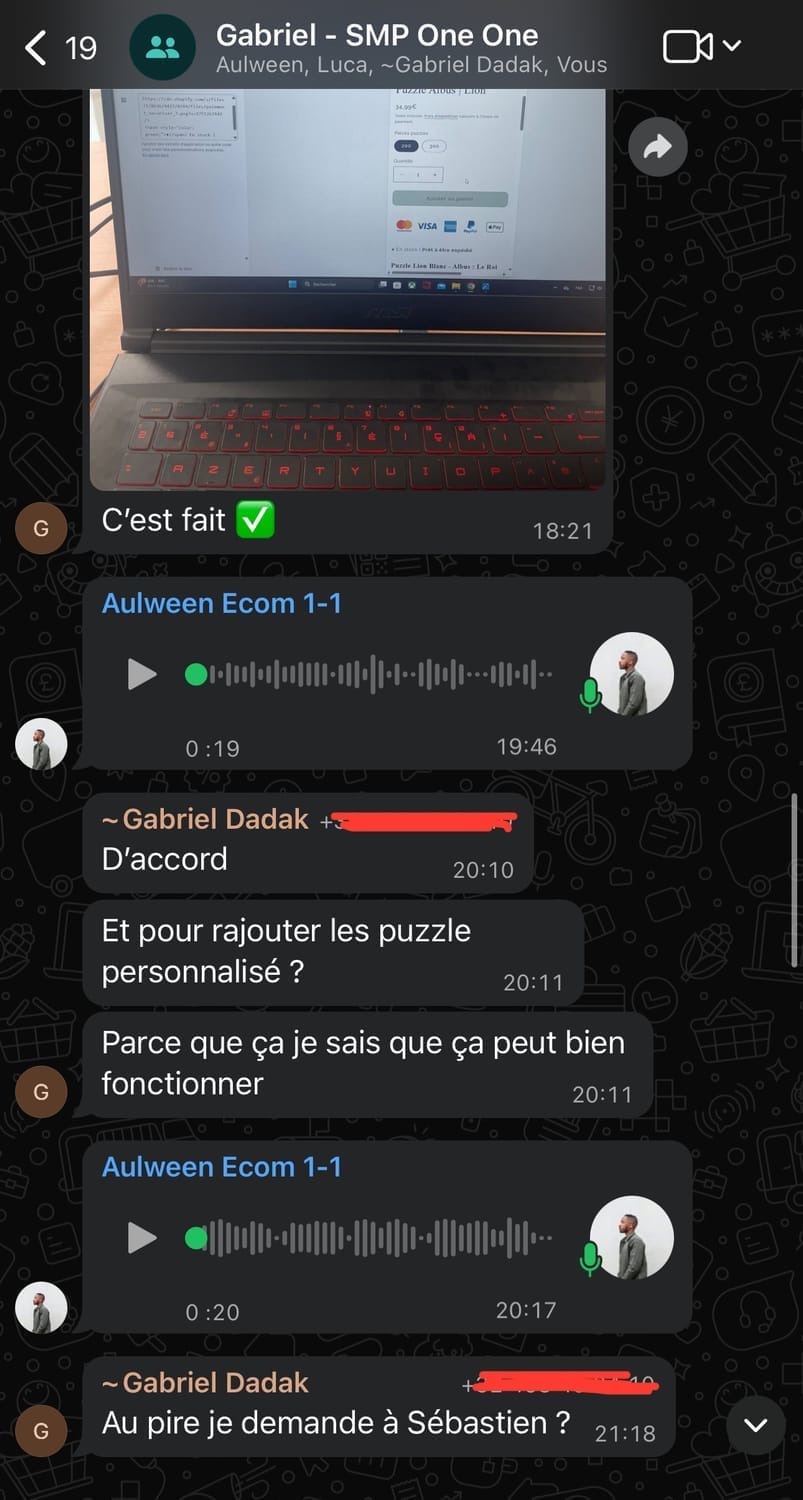This screenshot has height=1500, width=803.
Task: Forward the laptop photo message
Action: pos(657,148)
